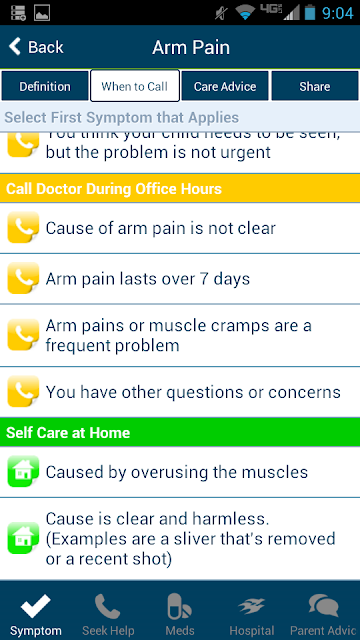The width and height of the screenshot is (360, 640).
Task: Go back from Arm Pain
Action: (x=36, y=47)
